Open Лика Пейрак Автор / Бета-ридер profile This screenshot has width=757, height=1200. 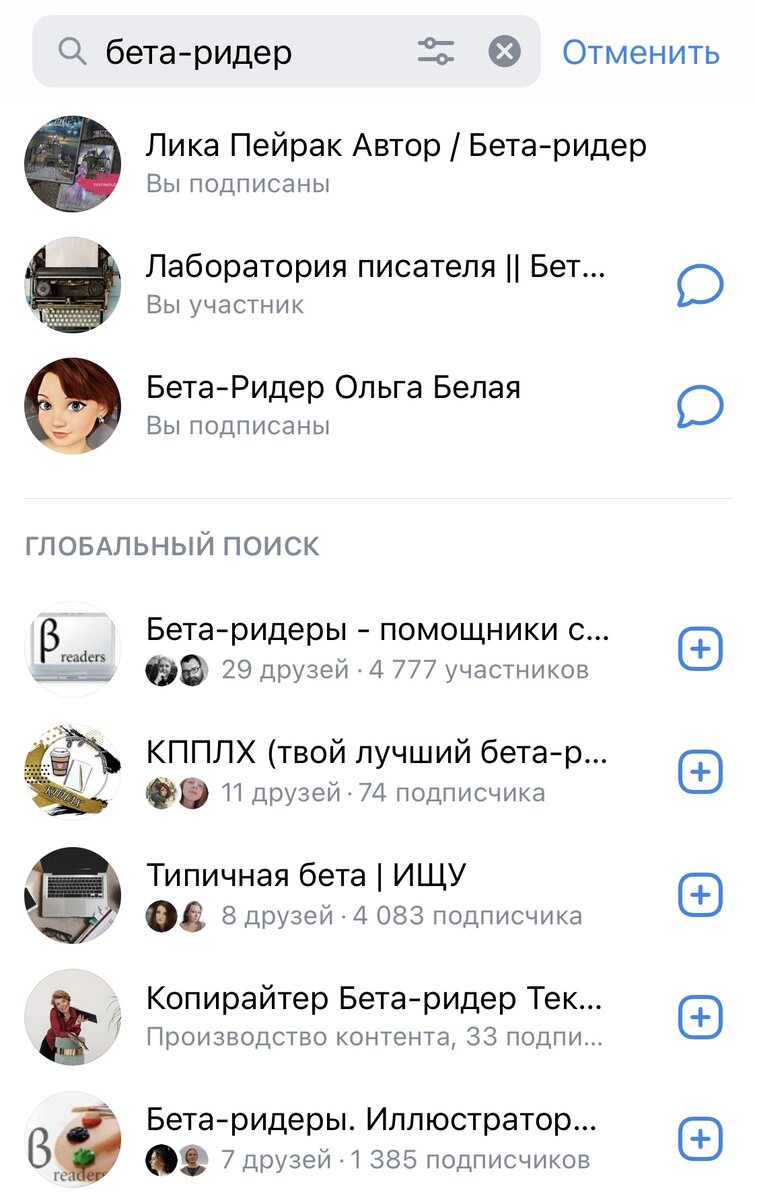pos(397,146)
